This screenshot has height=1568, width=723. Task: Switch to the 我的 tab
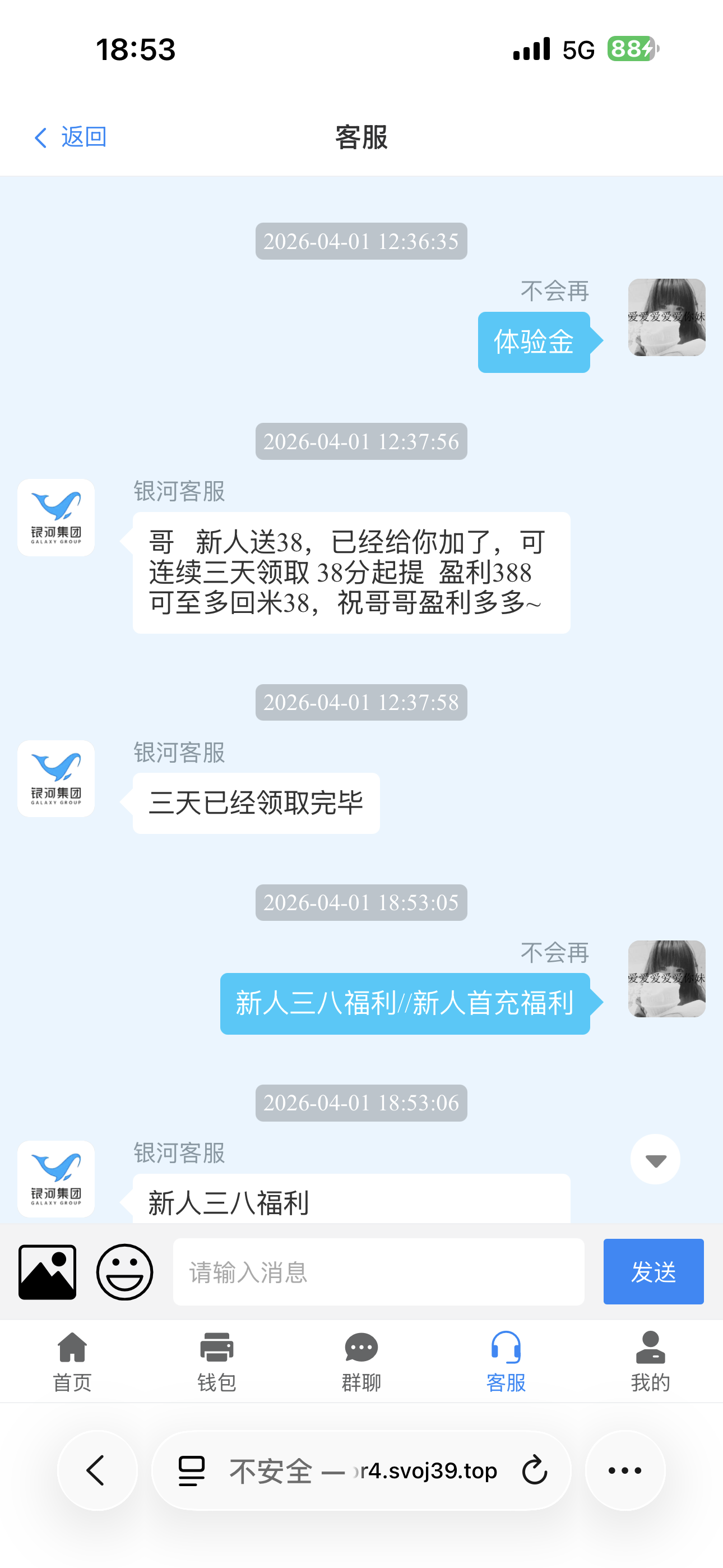point(650,1362)
